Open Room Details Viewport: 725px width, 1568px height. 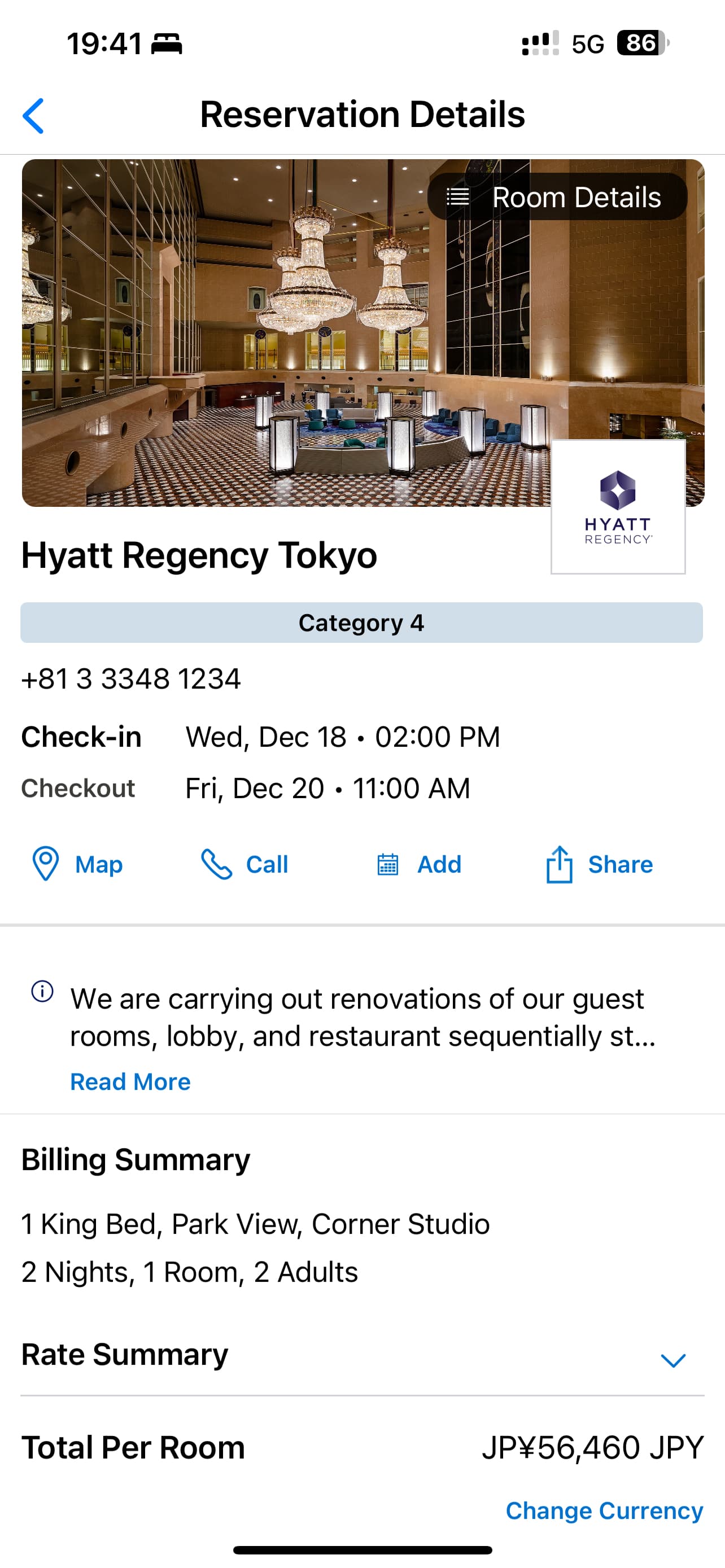[557, 197]
